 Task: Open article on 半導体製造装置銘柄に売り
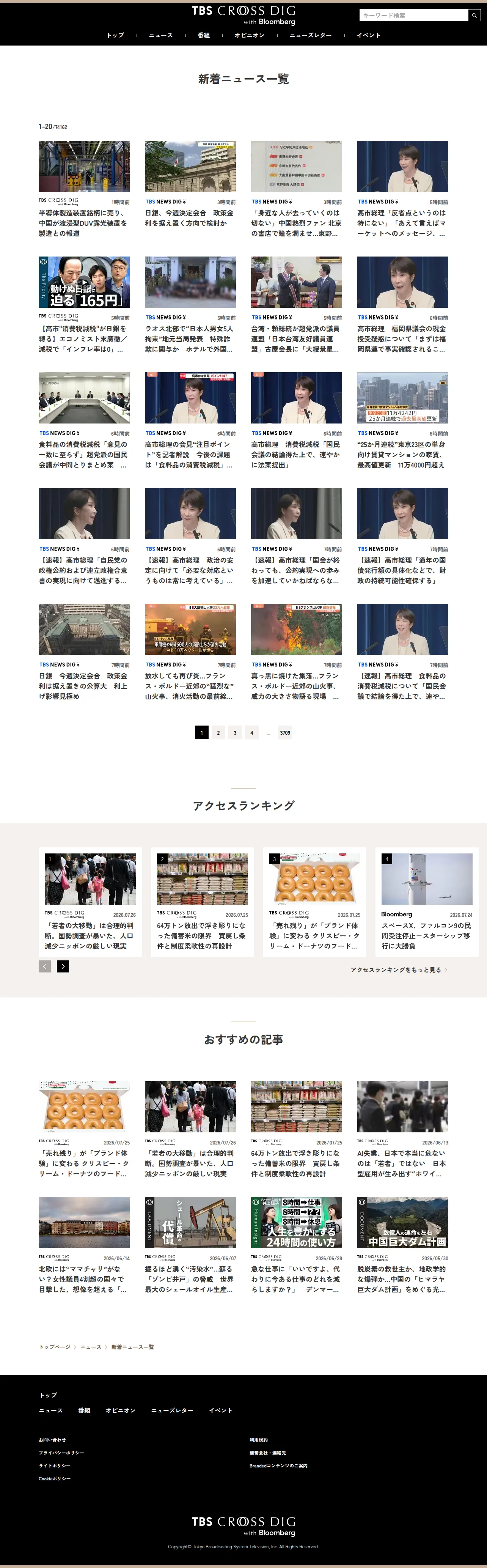(84, 189)
